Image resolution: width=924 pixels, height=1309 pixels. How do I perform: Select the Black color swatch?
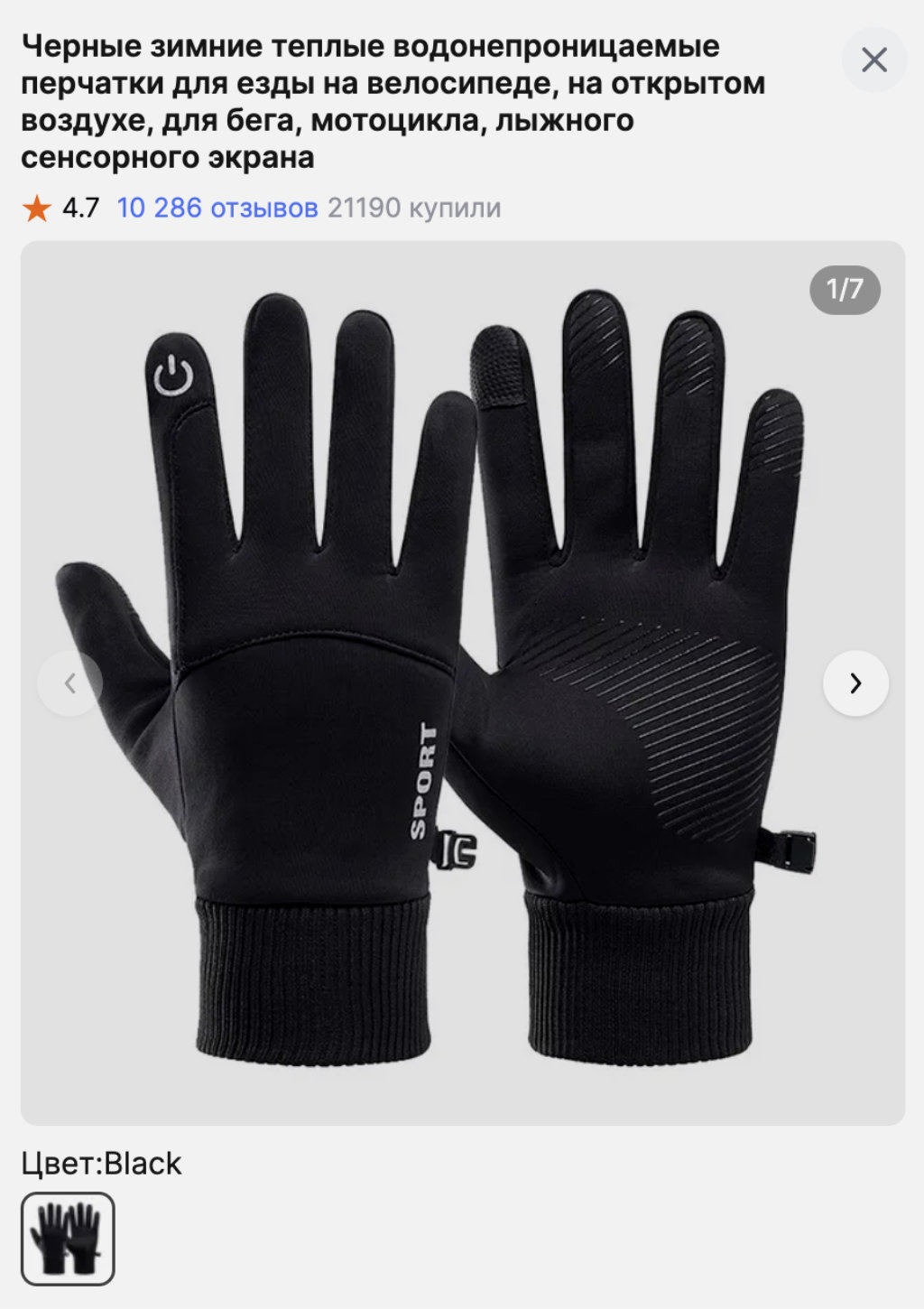pos(68,1239)
